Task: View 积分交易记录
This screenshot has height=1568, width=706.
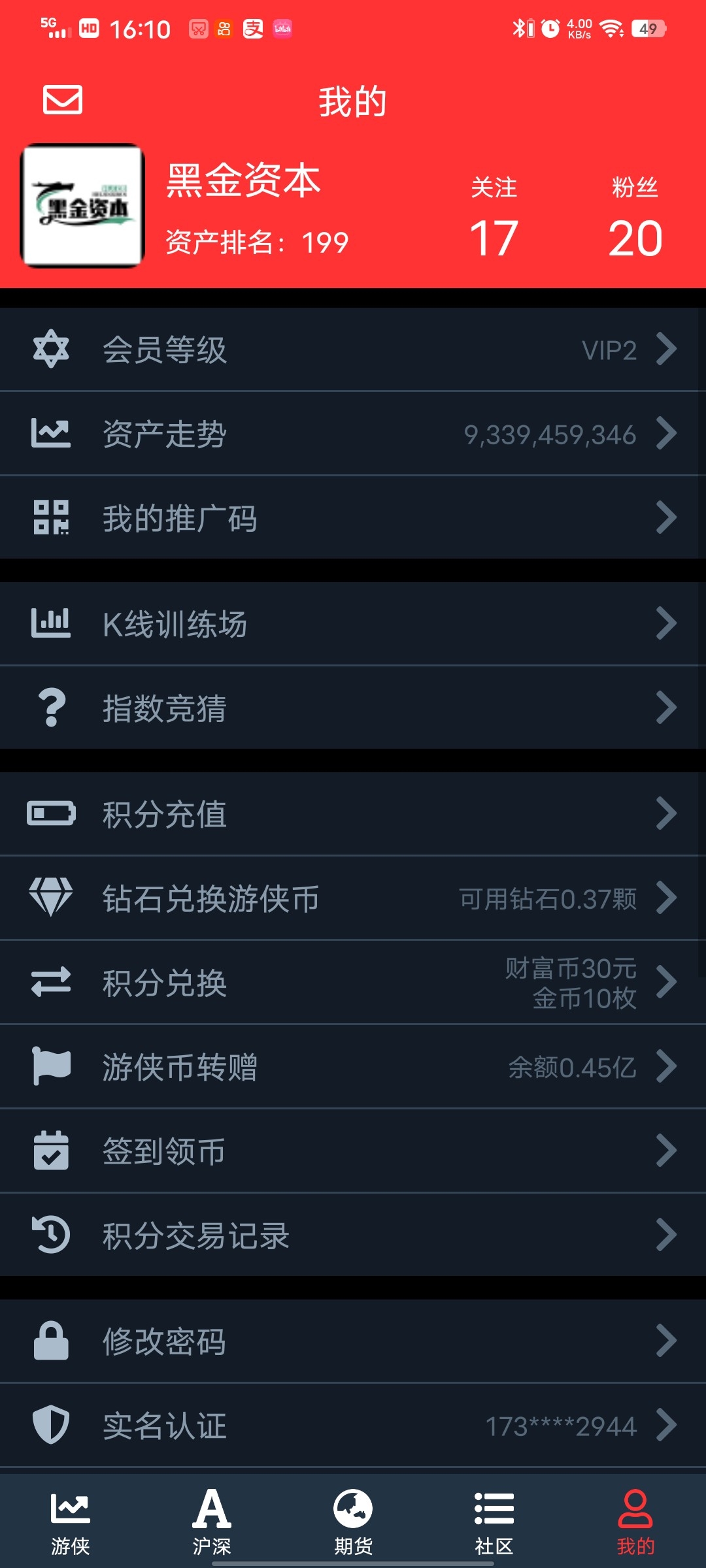Action: [x=353, y=1235]
